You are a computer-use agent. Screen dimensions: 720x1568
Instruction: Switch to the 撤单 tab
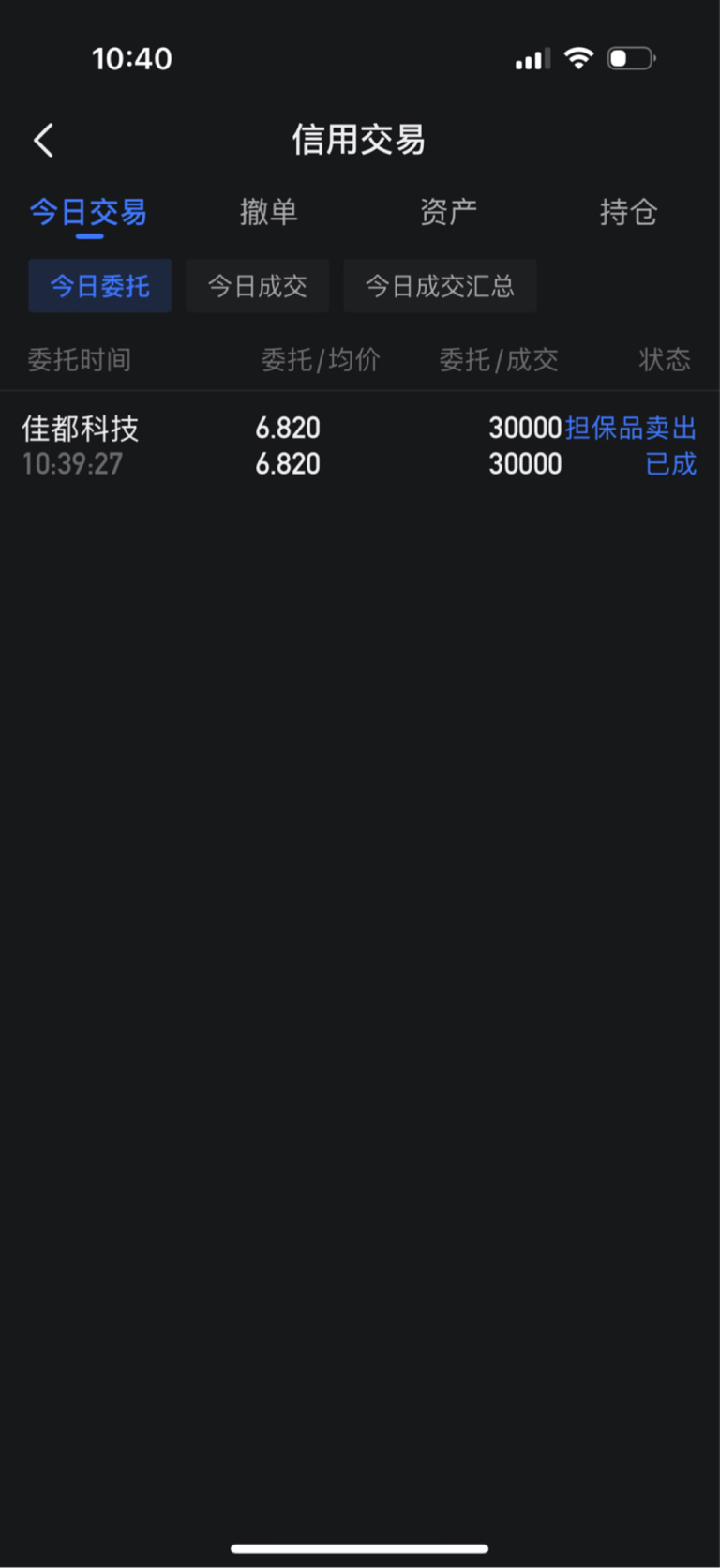tap(269, 212)
